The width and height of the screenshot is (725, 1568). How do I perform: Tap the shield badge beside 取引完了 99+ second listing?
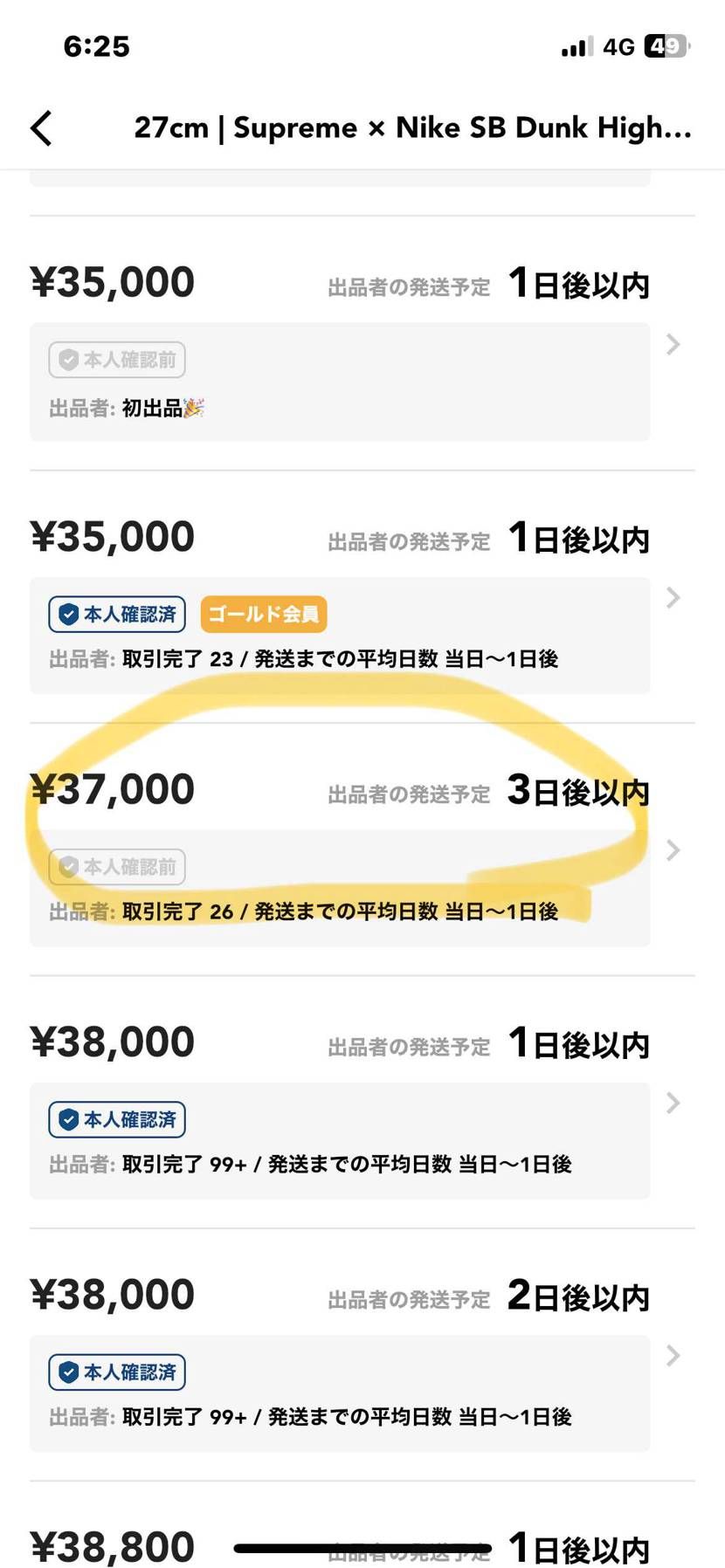(x=116, y=1372)
